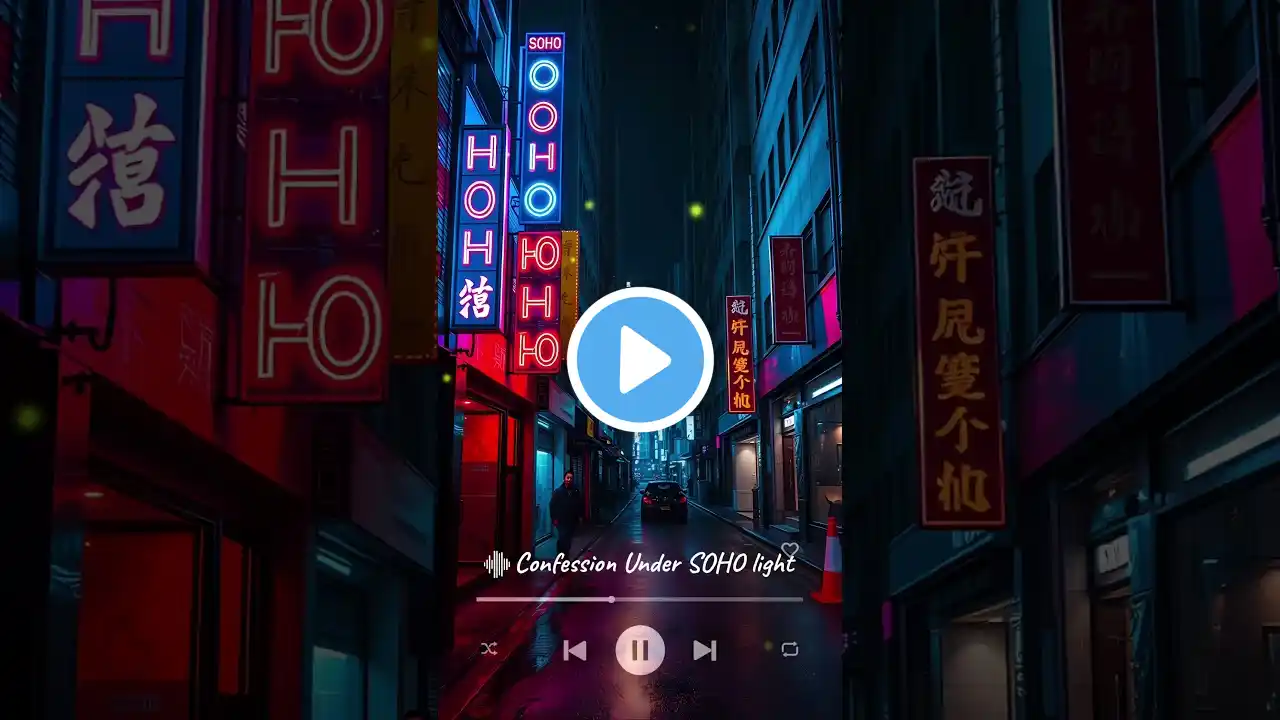Screen dimensions: 1280x720
Task: Start the video with the big play button
Action: [640, 360]
